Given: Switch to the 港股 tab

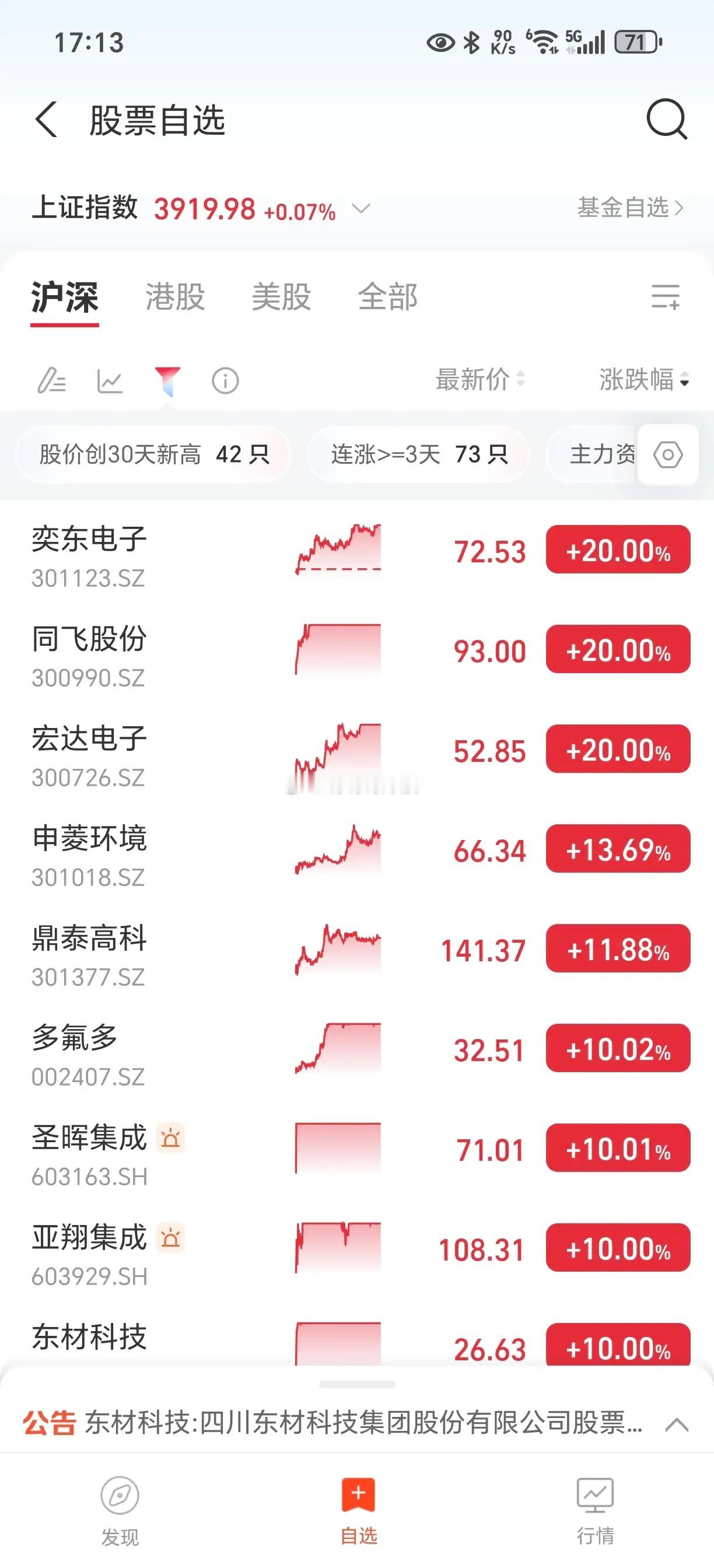Looking at the screenshot, I should click(x=174, y=297).
